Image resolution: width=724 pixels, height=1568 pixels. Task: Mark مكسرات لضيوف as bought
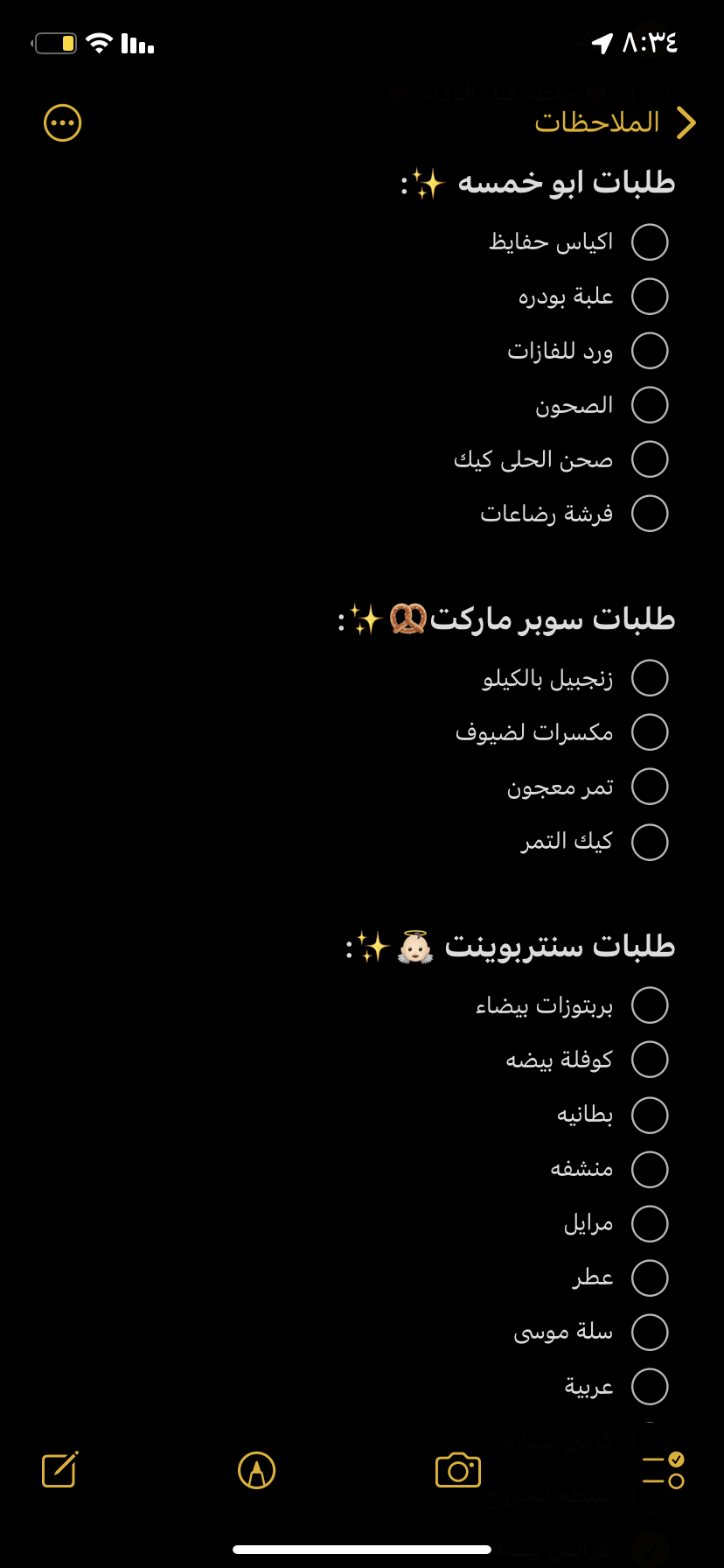point(650,732)
